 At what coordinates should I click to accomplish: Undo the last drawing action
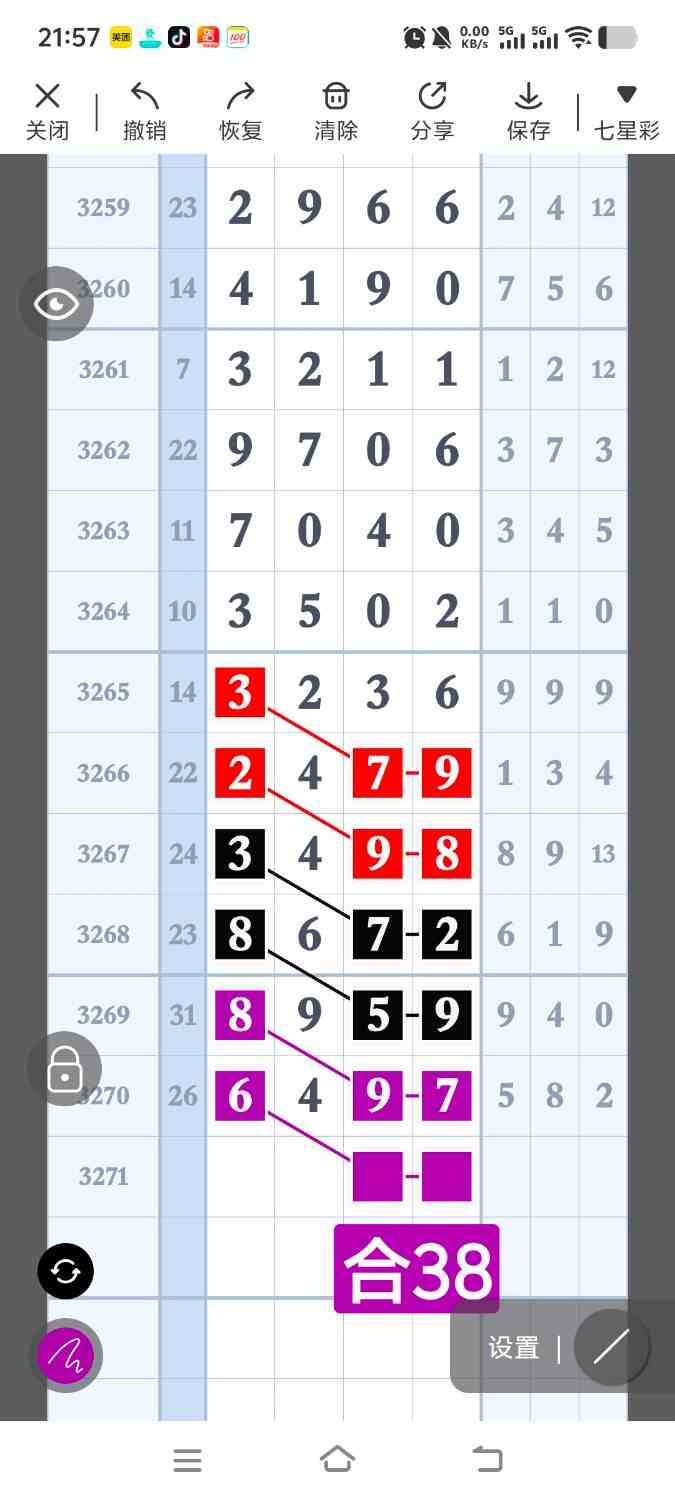[x=145, y=111]
